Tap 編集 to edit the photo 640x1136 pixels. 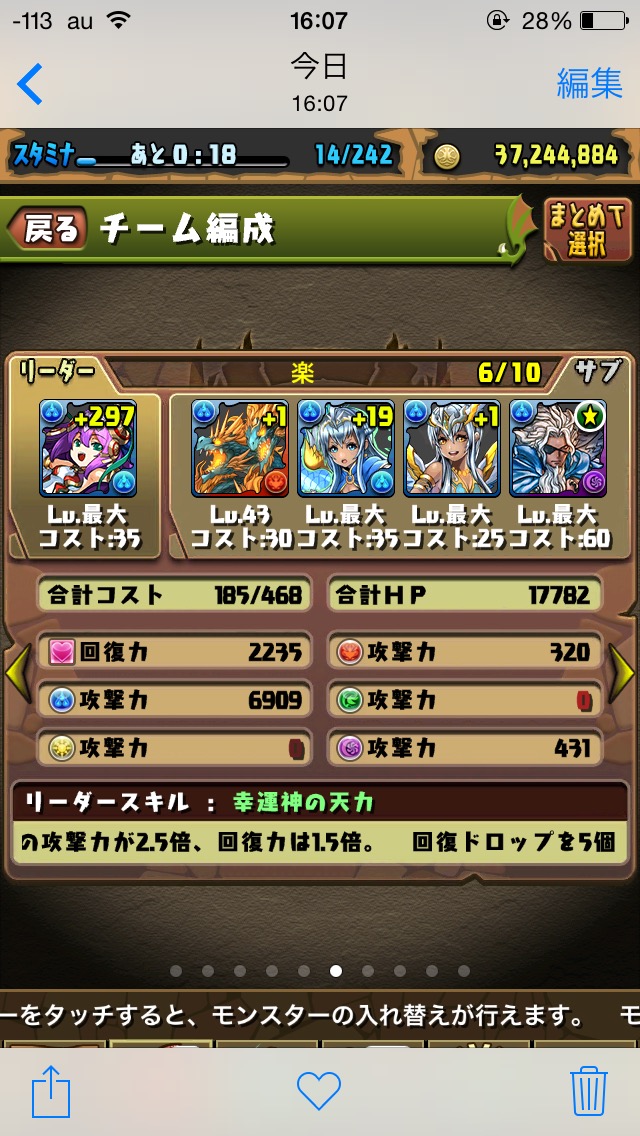coord(589,83)
